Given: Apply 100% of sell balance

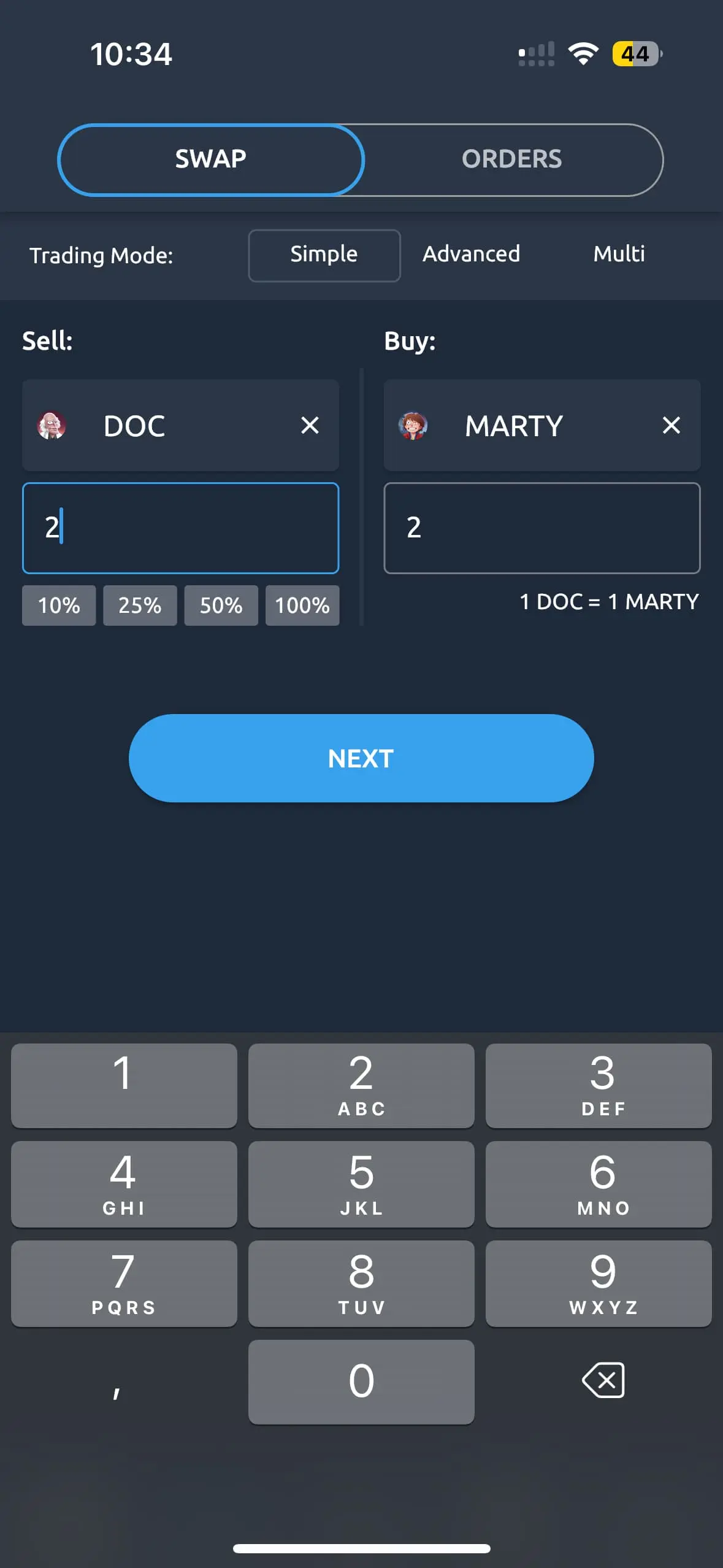Looking at the screenshot, I should 302,605.
